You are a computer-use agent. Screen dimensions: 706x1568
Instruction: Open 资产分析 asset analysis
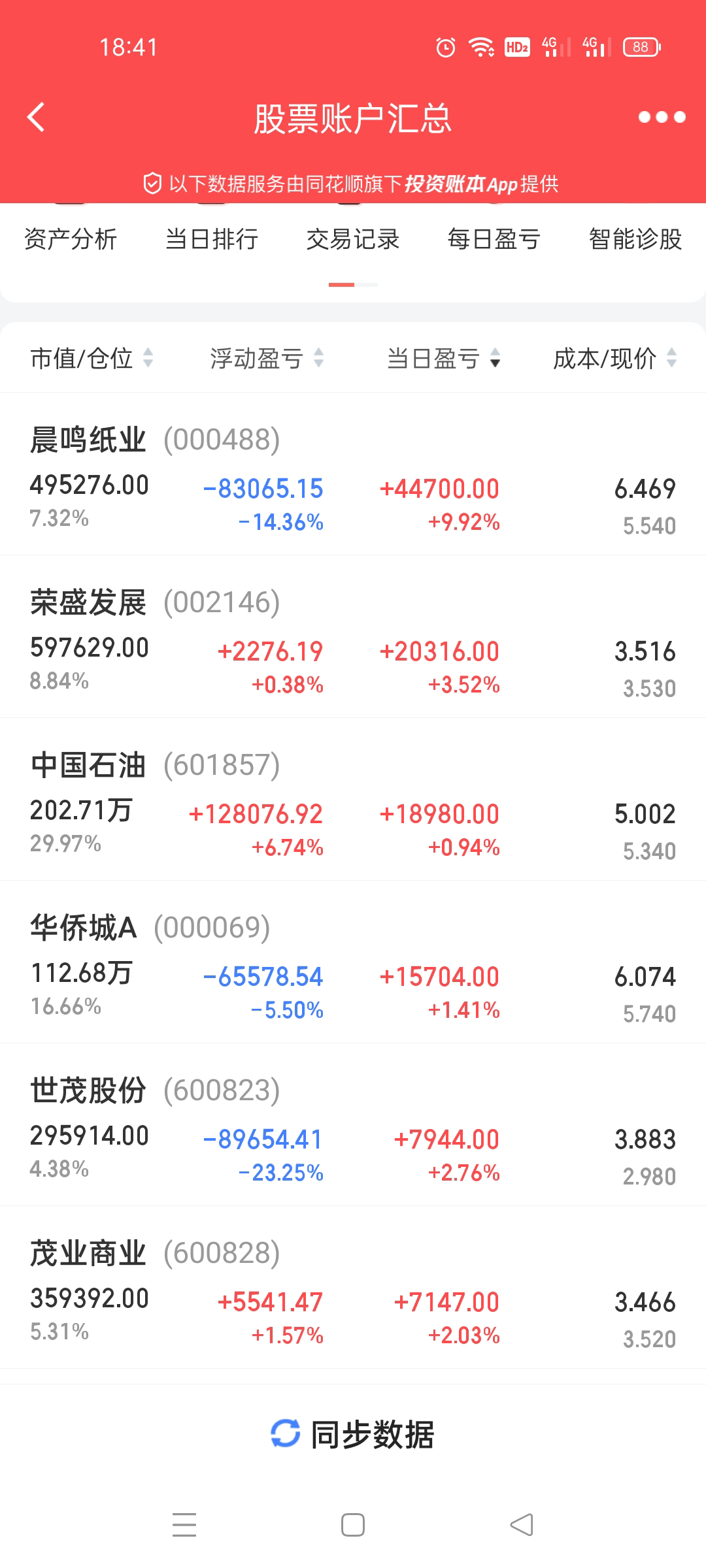[x=71, y=239]
